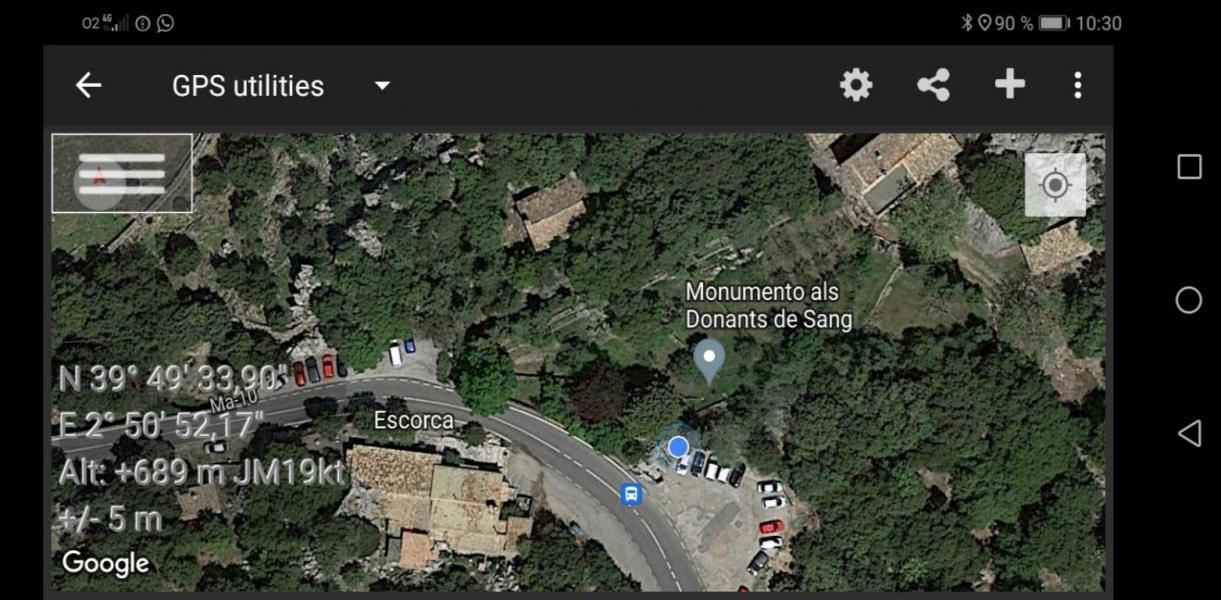Image resolution: width=1221 pixels, height=600 pixels.
Task: Select the Monumento als Donants de Sang pin
Action: (709, 359)
